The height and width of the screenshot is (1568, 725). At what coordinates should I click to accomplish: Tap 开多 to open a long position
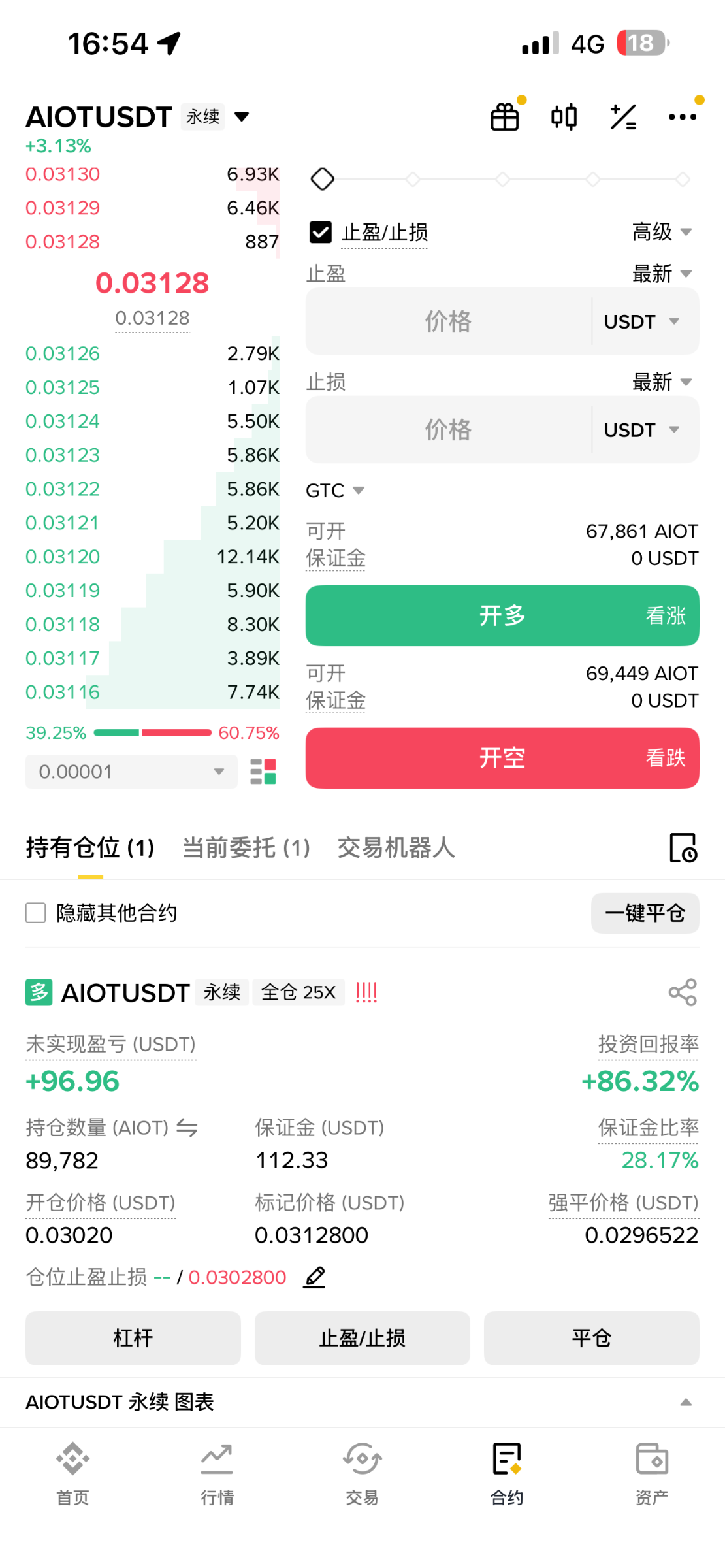click(502, 615)
